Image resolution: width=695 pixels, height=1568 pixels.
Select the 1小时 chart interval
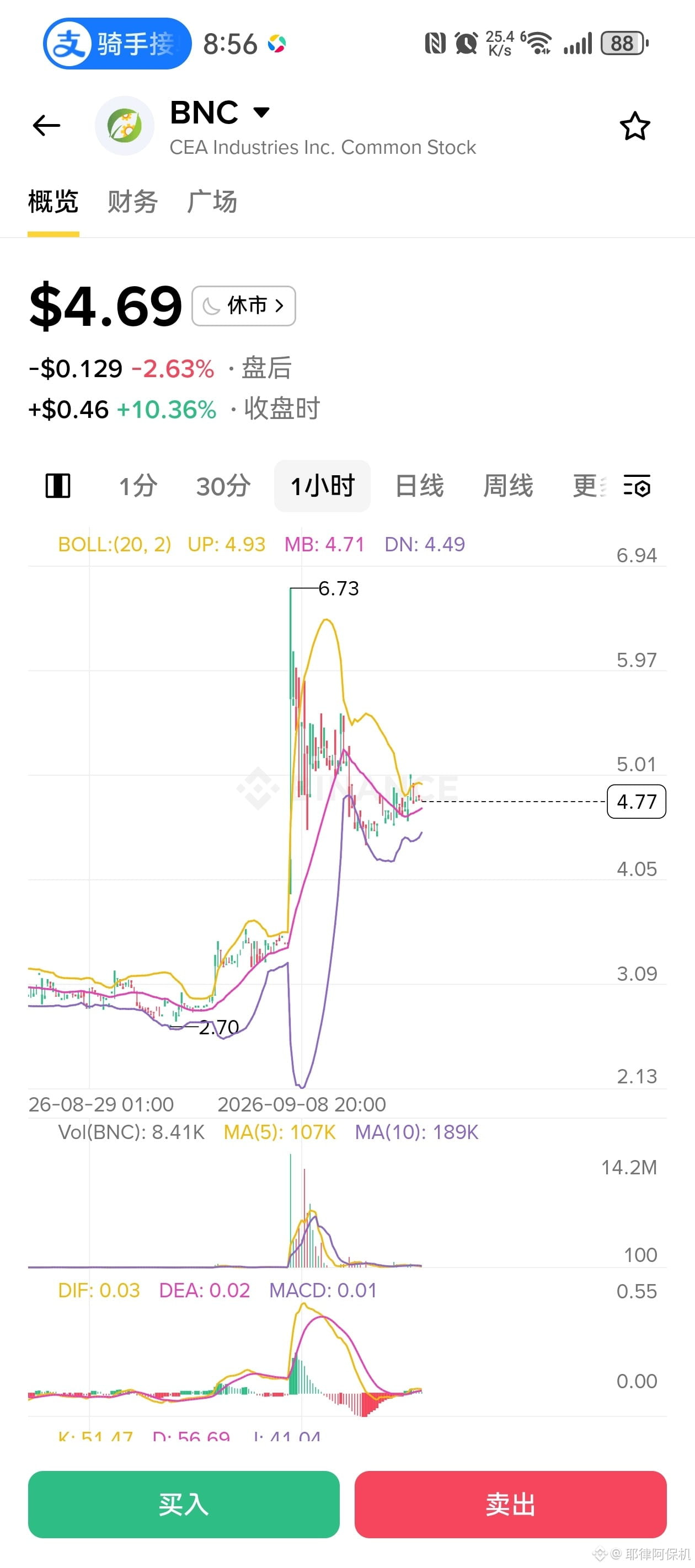(x=322, y=486)
